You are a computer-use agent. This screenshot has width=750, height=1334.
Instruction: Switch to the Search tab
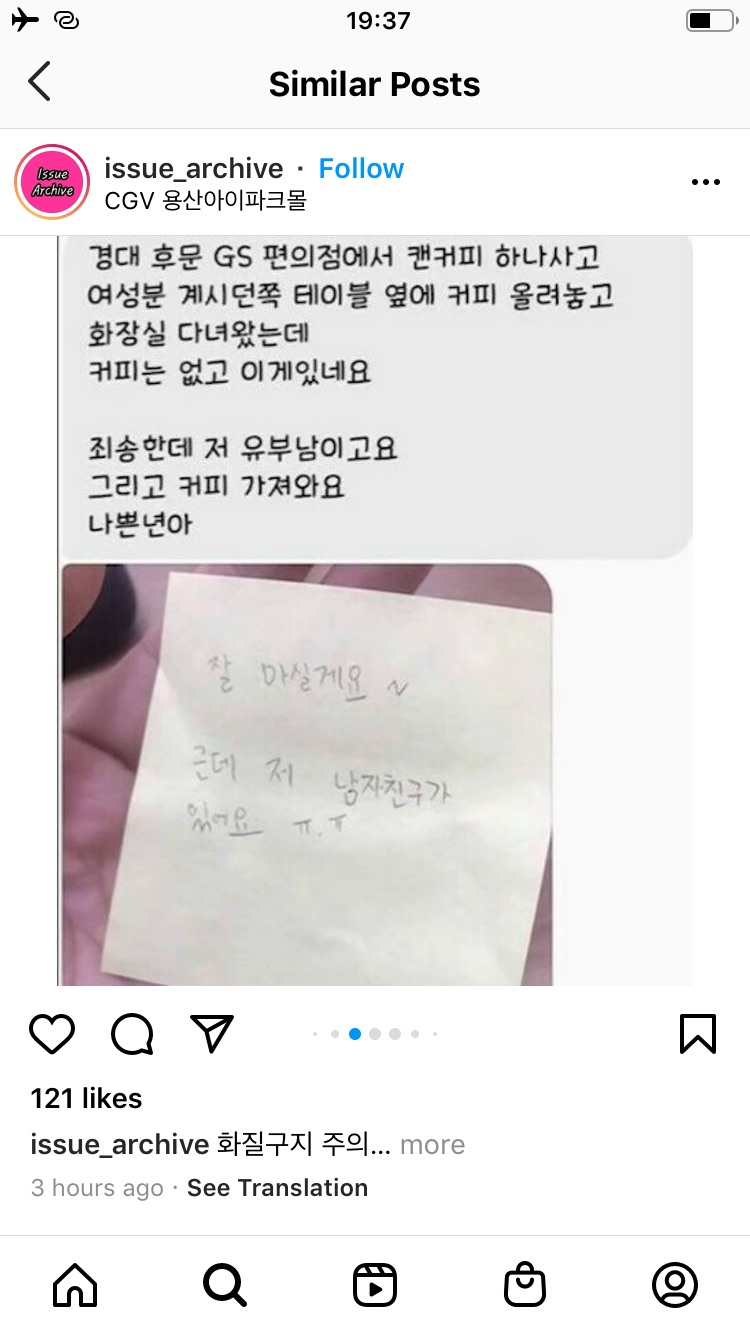tap(224, 1285)
